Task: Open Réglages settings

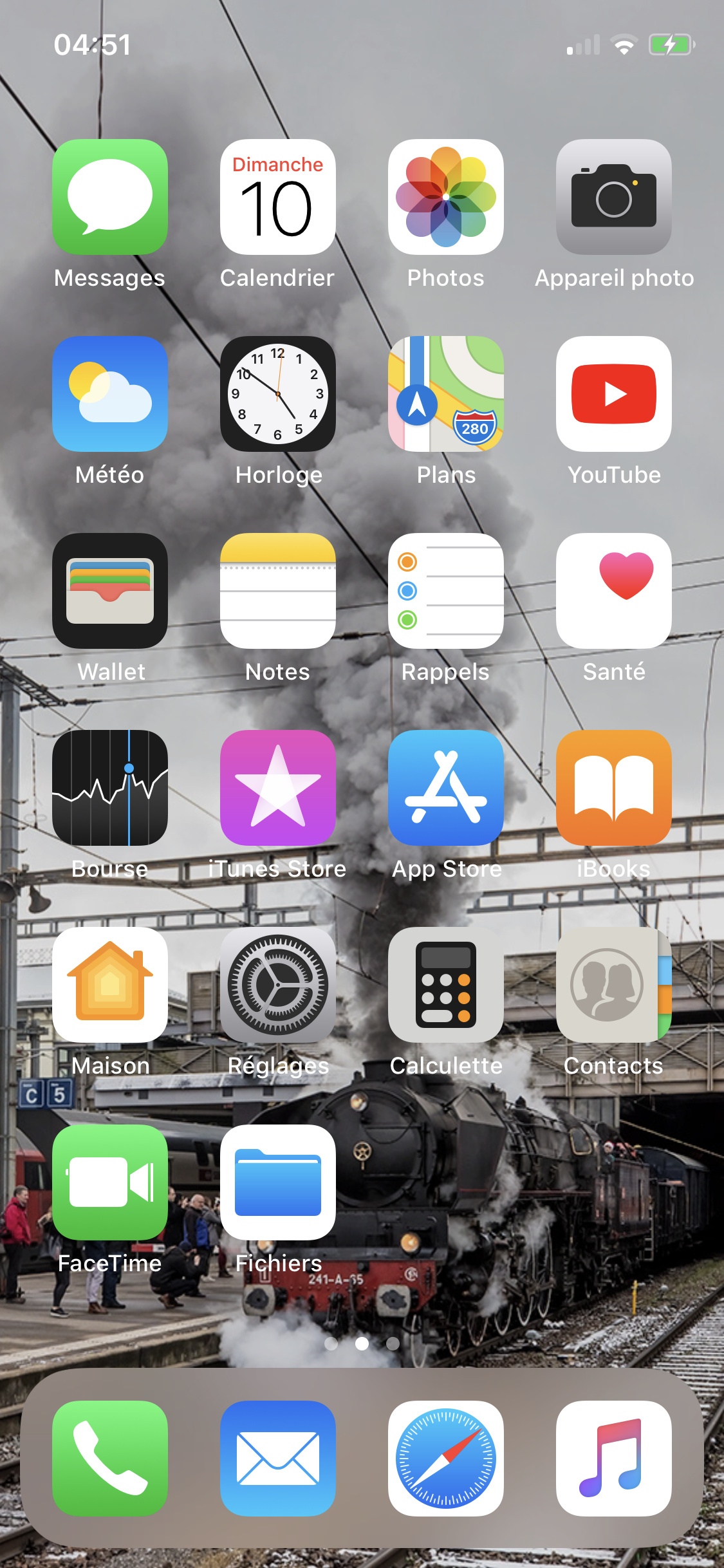Action: 278,985
